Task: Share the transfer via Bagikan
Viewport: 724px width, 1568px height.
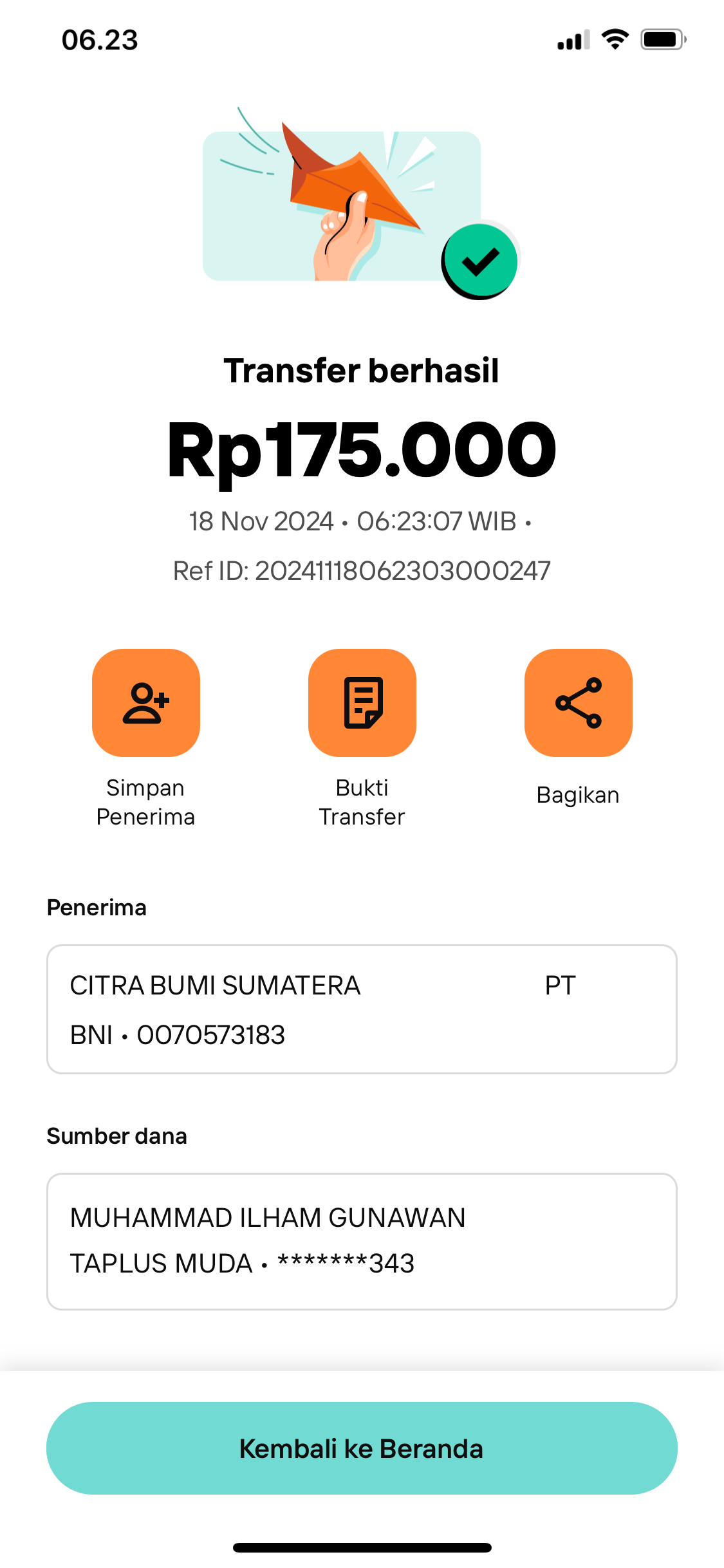Action: point(579,702)
